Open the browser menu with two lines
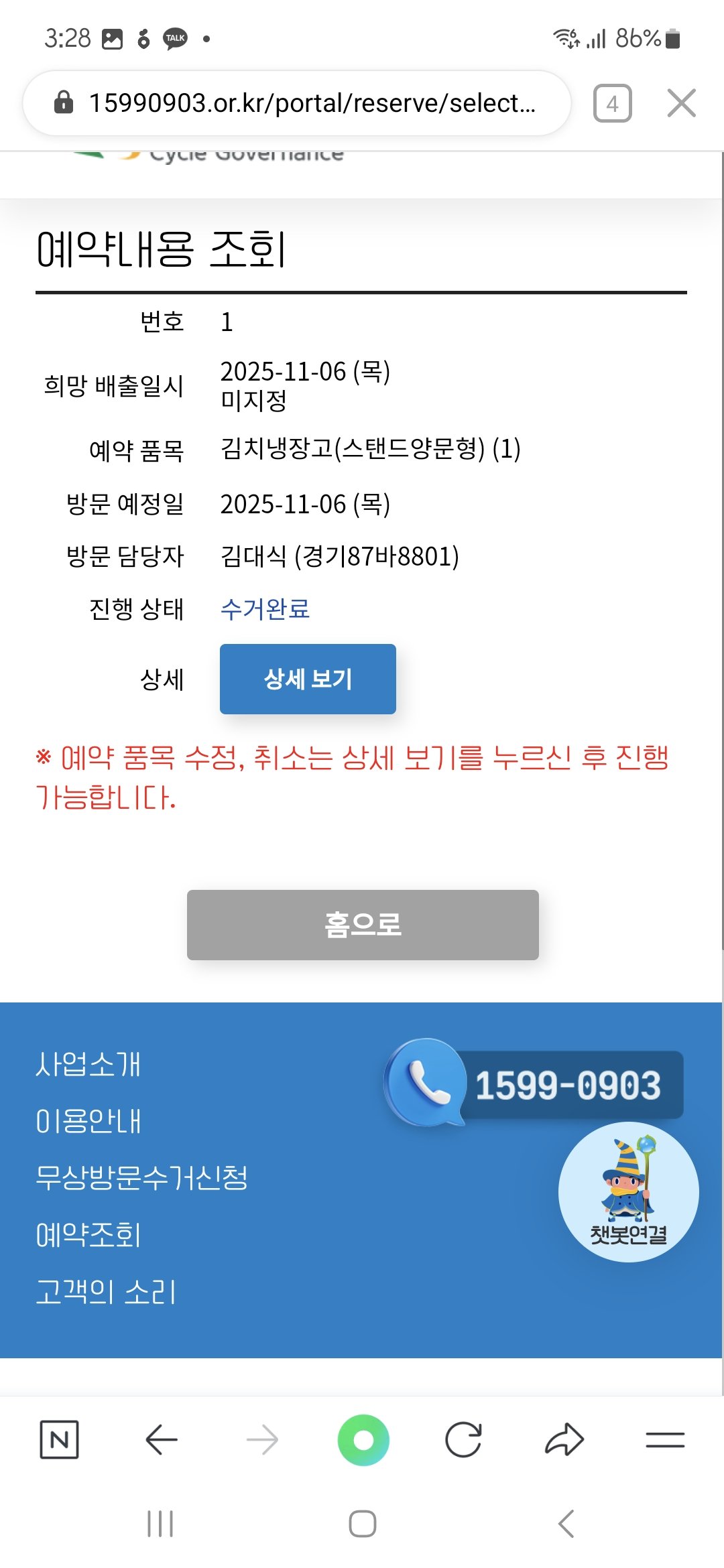724x1568 pixels. [665, 1439]
